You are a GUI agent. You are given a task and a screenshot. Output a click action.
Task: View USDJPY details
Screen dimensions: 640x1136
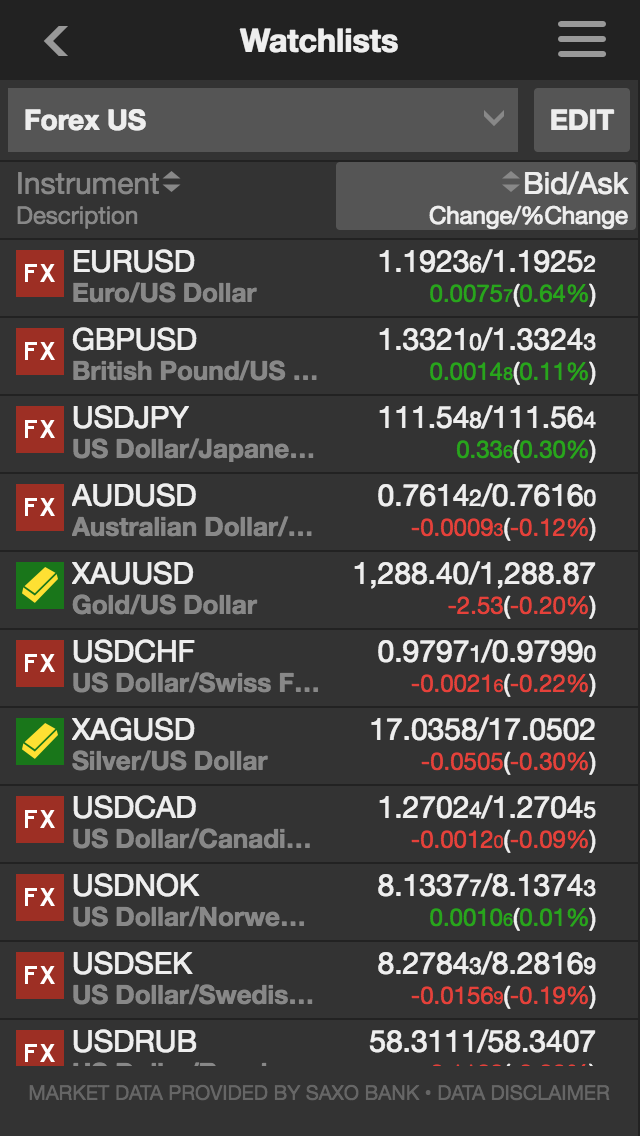[320, 434]
